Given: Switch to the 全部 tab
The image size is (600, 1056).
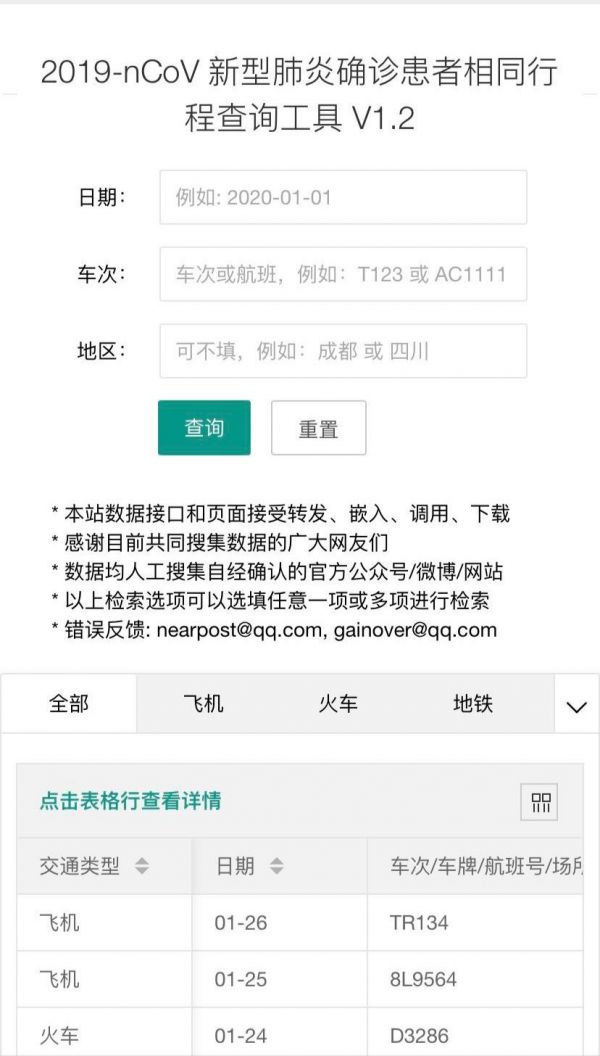Looking at the screenshot, I should pyautogui.click(x=69, y=704).
